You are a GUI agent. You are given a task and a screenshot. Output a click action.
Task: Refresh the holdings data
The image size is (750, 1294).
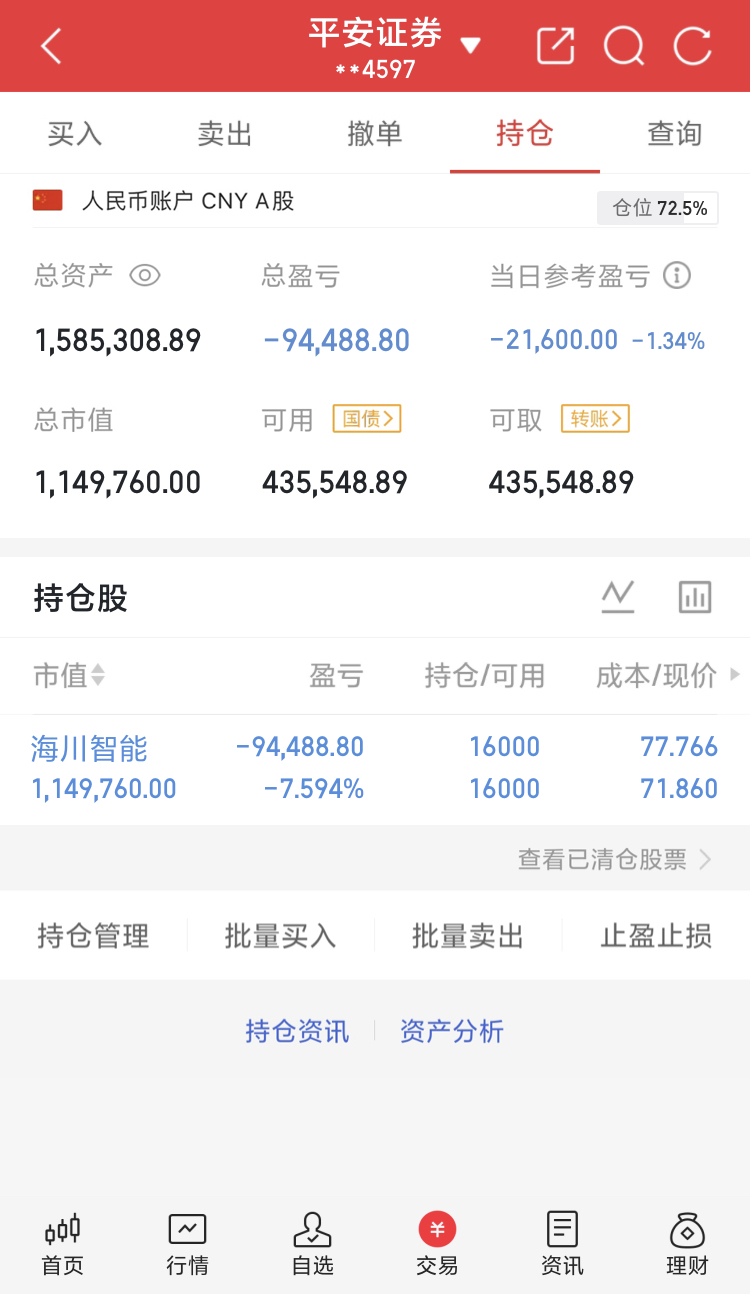click(x=692, y=46)
